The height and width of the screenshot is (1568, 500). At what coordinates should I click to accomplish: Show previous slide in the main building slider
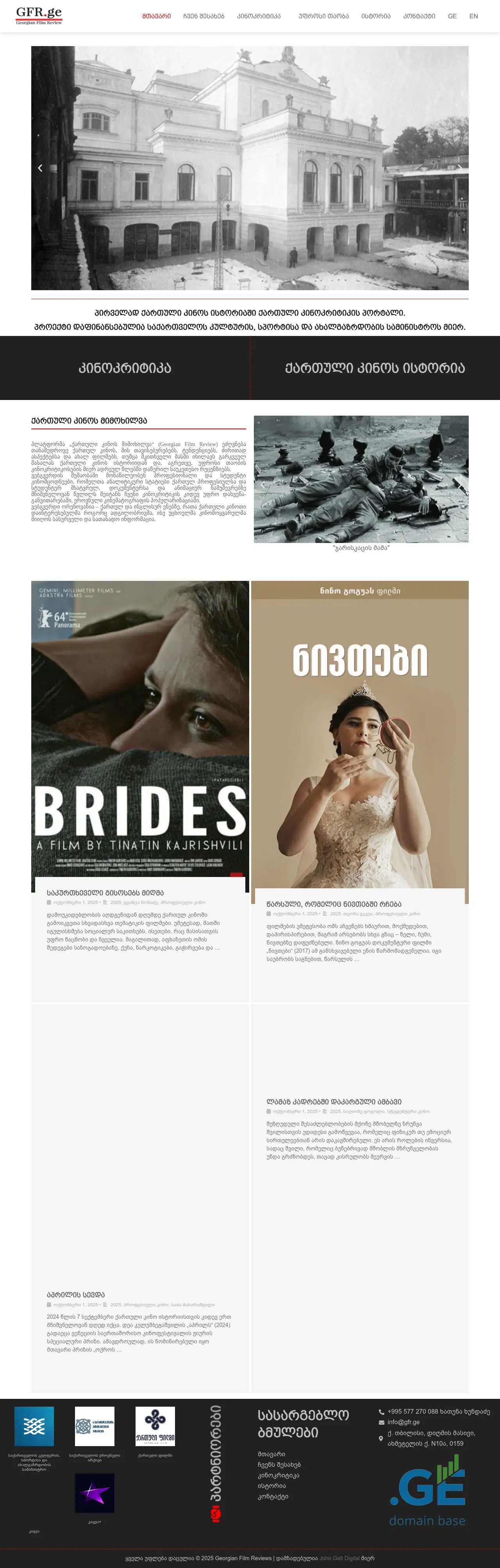tap(40, 168)
